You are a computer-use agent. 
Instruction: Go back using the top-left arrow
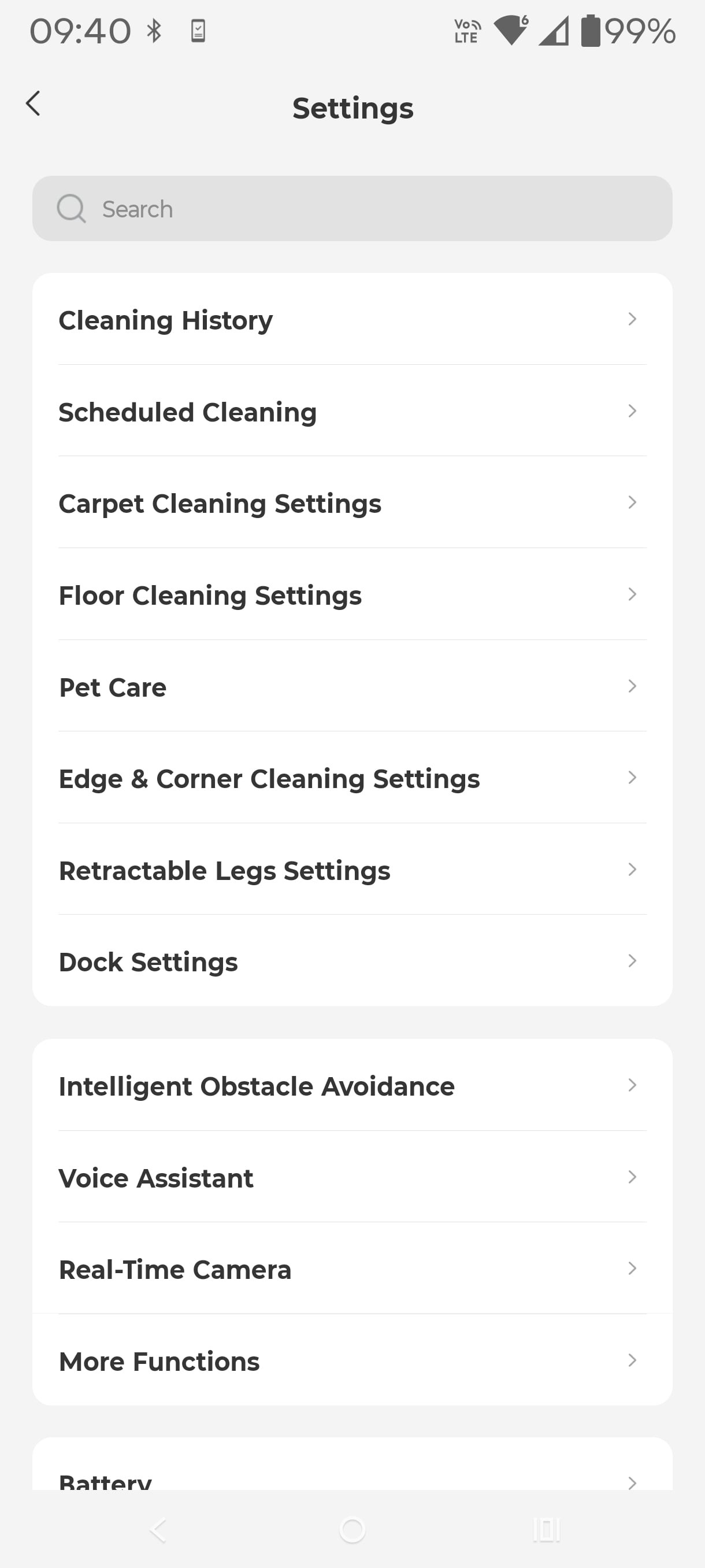pos(34,103)
